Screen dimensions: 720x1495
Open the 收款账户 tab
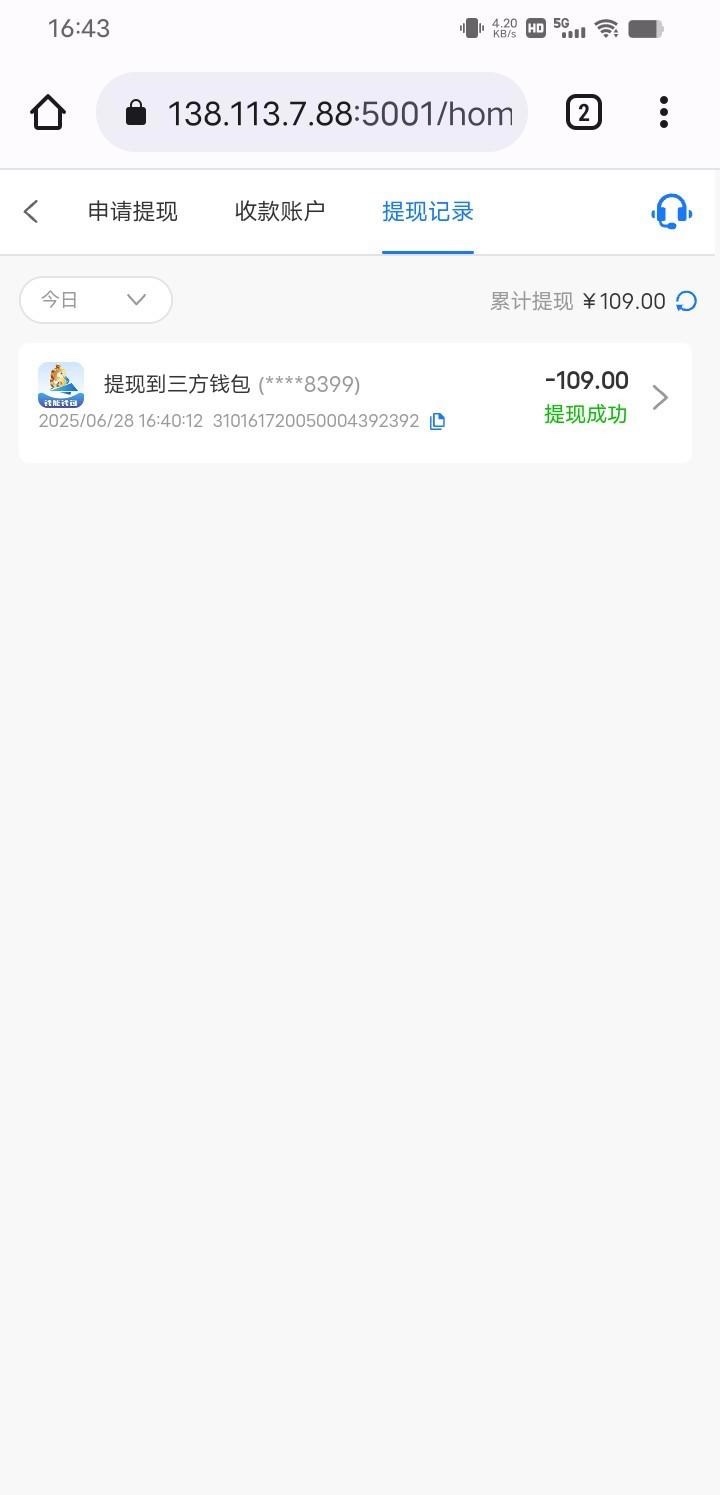pos(279,211)
